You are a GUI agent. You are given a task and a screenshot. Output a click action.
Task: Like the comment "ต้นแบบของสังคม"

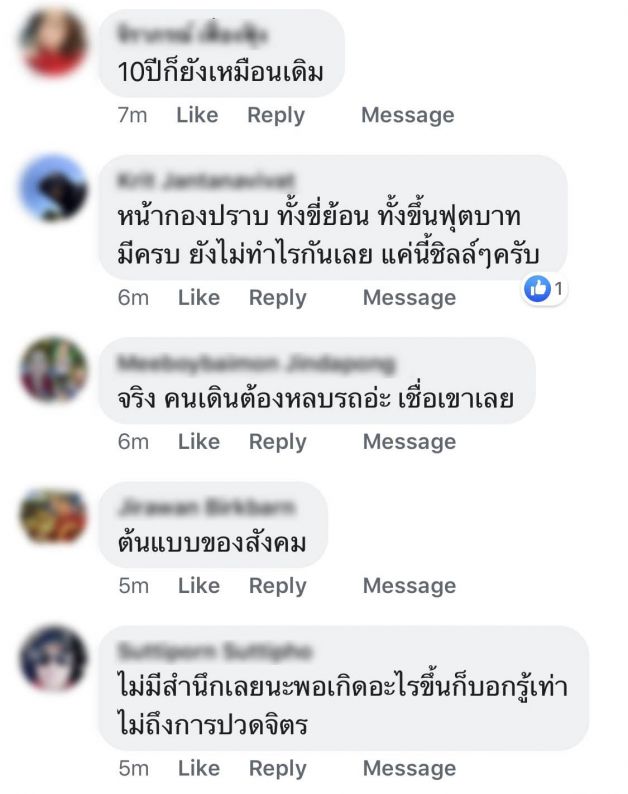click(198, 585)
